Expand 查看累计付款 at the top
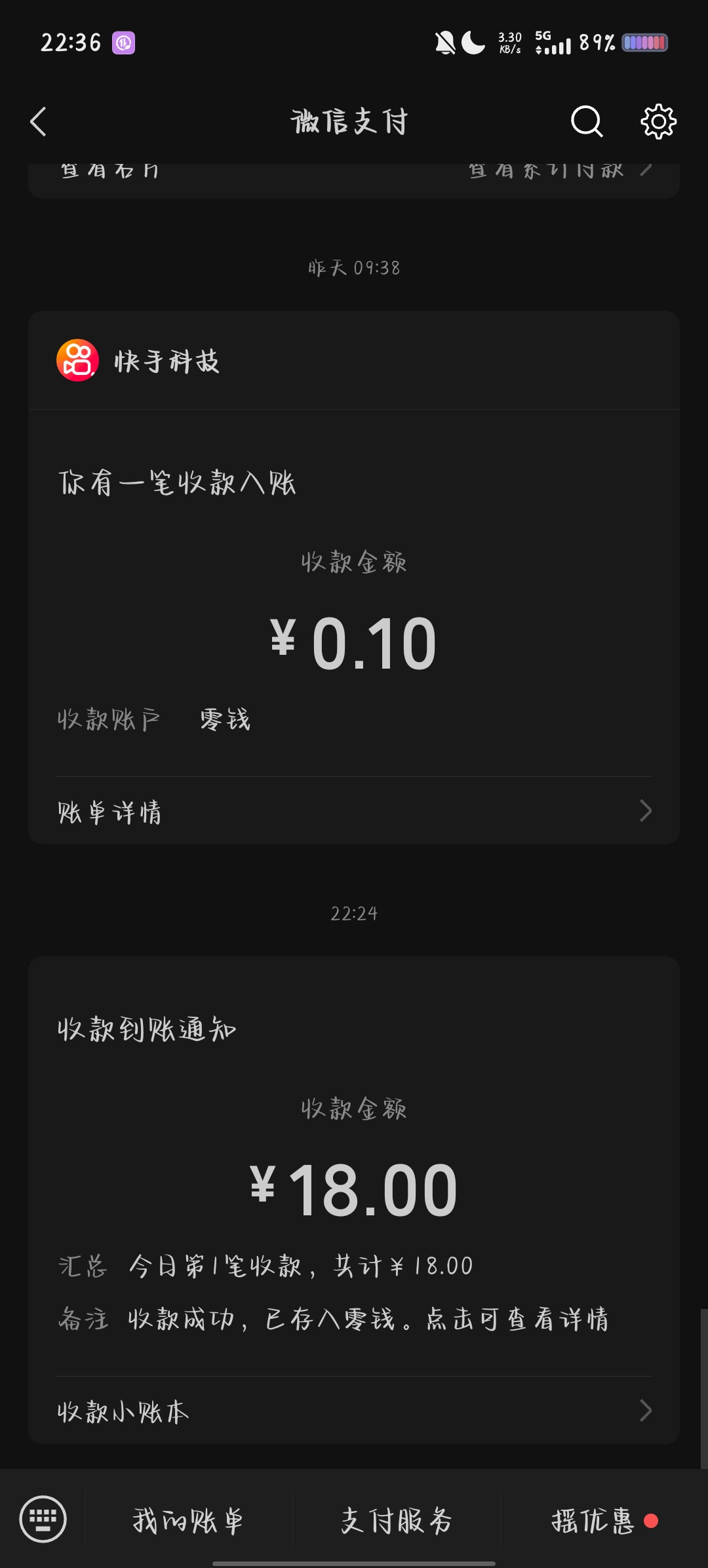Image resolution: width=708 pixels, height=1568 pixels. coord(560,169)
